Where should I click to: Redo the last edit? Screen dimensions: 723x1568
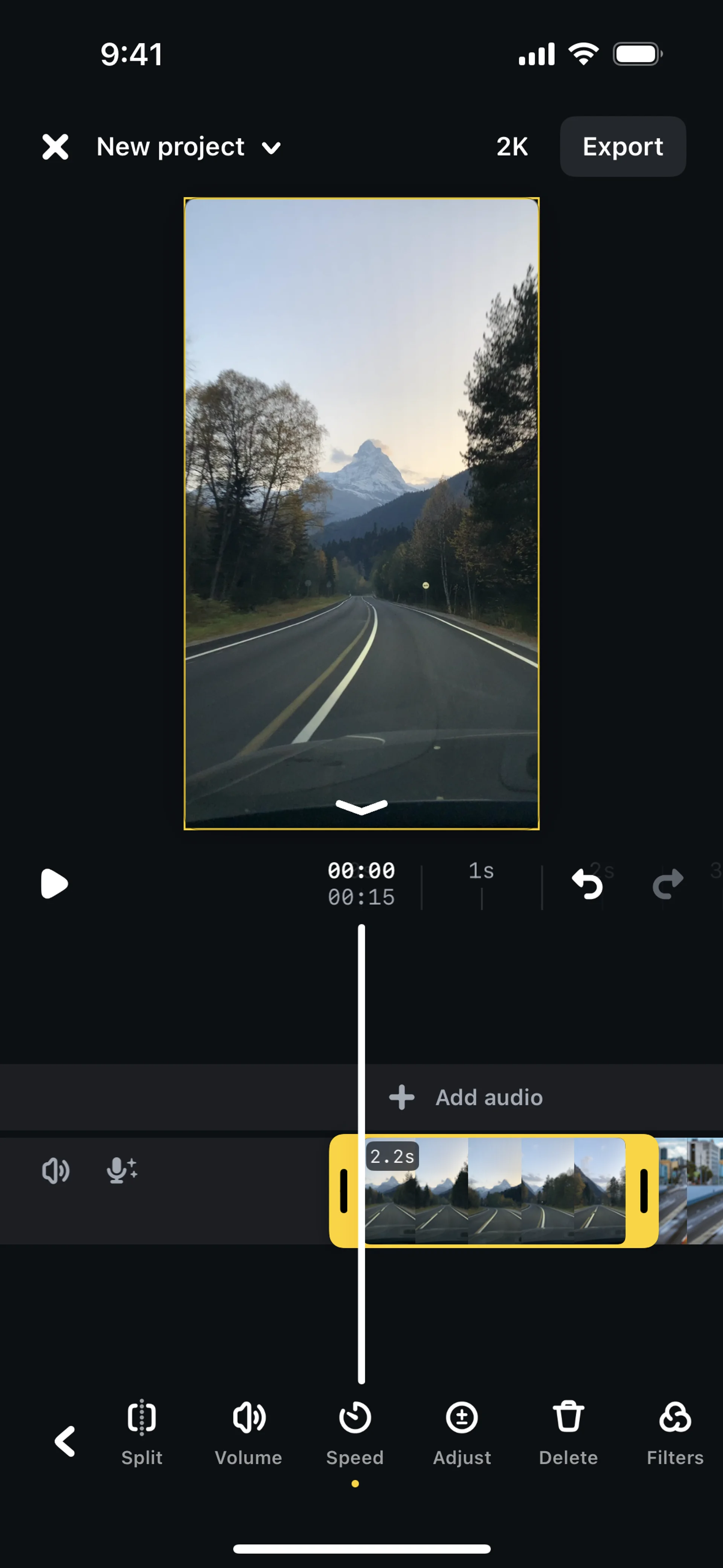click(x=668, y=883)
